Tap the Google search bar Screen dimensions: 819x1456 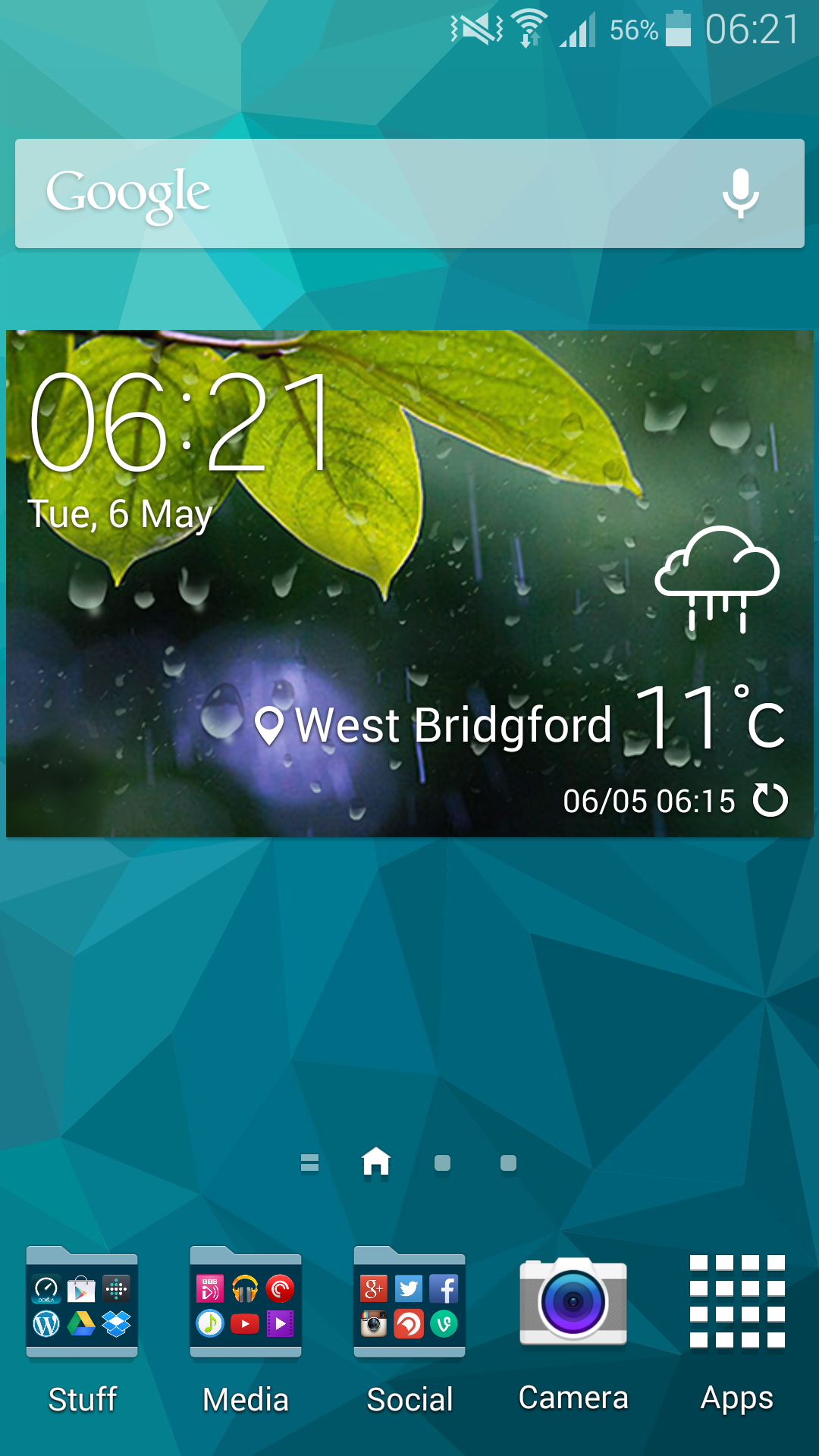click(409, 193)
